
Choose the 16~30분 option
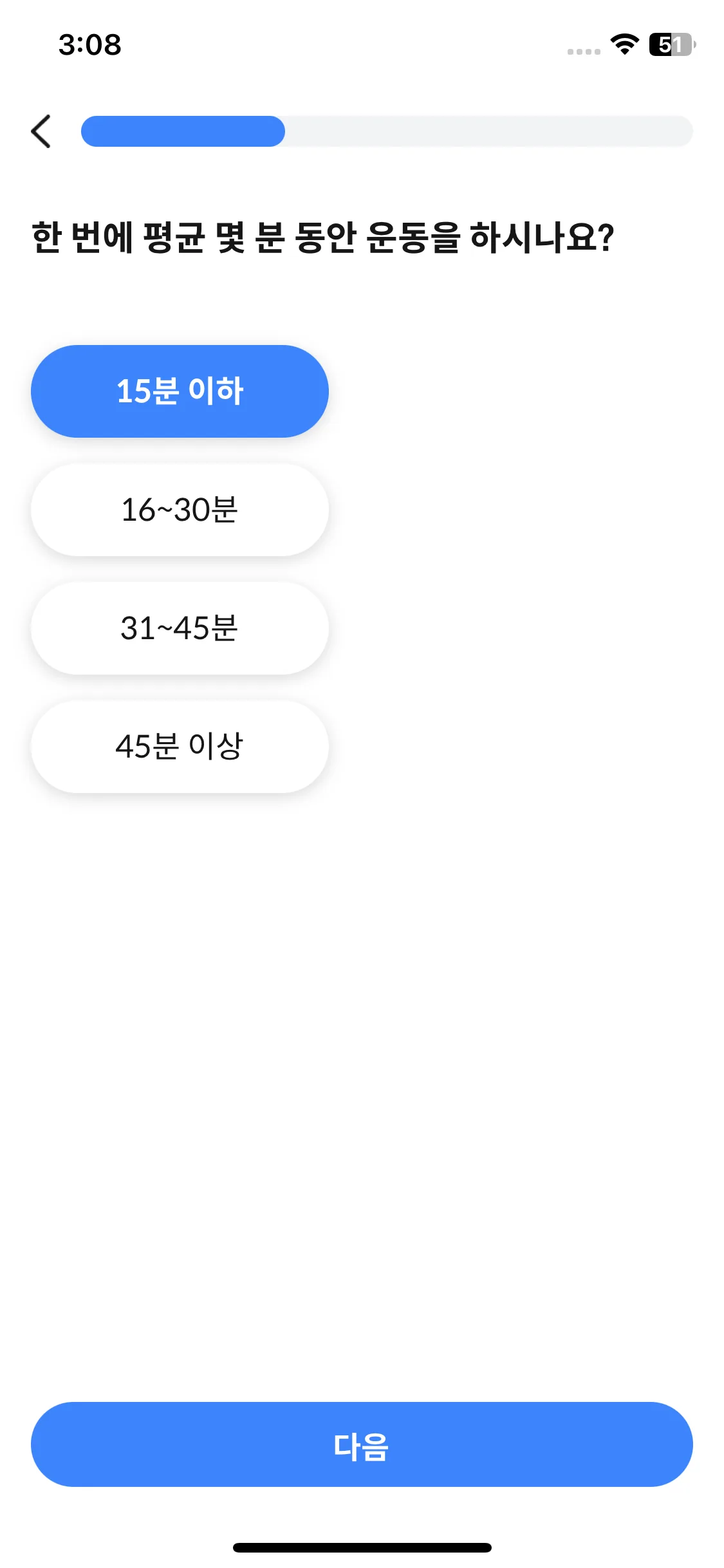(x=180, y=510)
